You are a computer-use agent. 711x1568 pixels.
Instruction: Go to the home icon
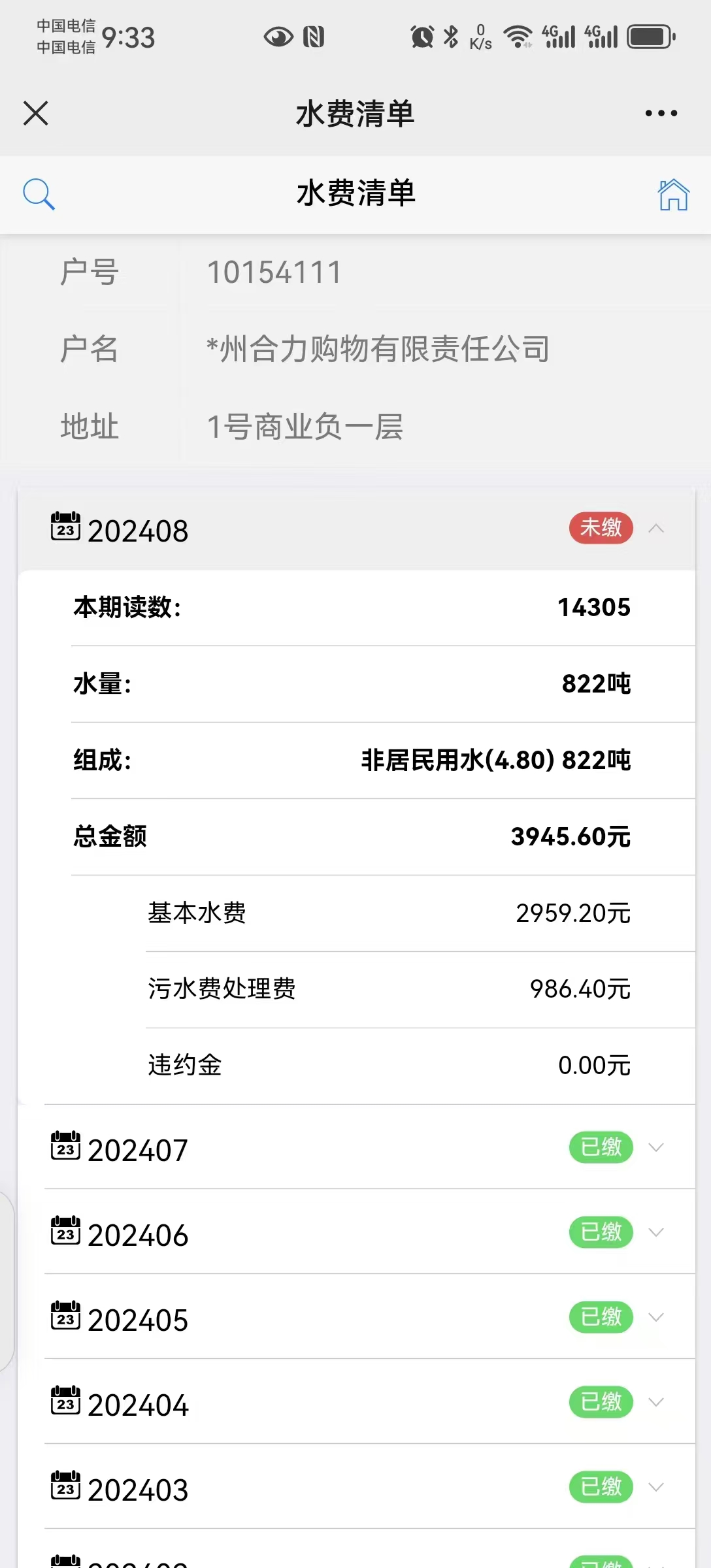(673, 195)
